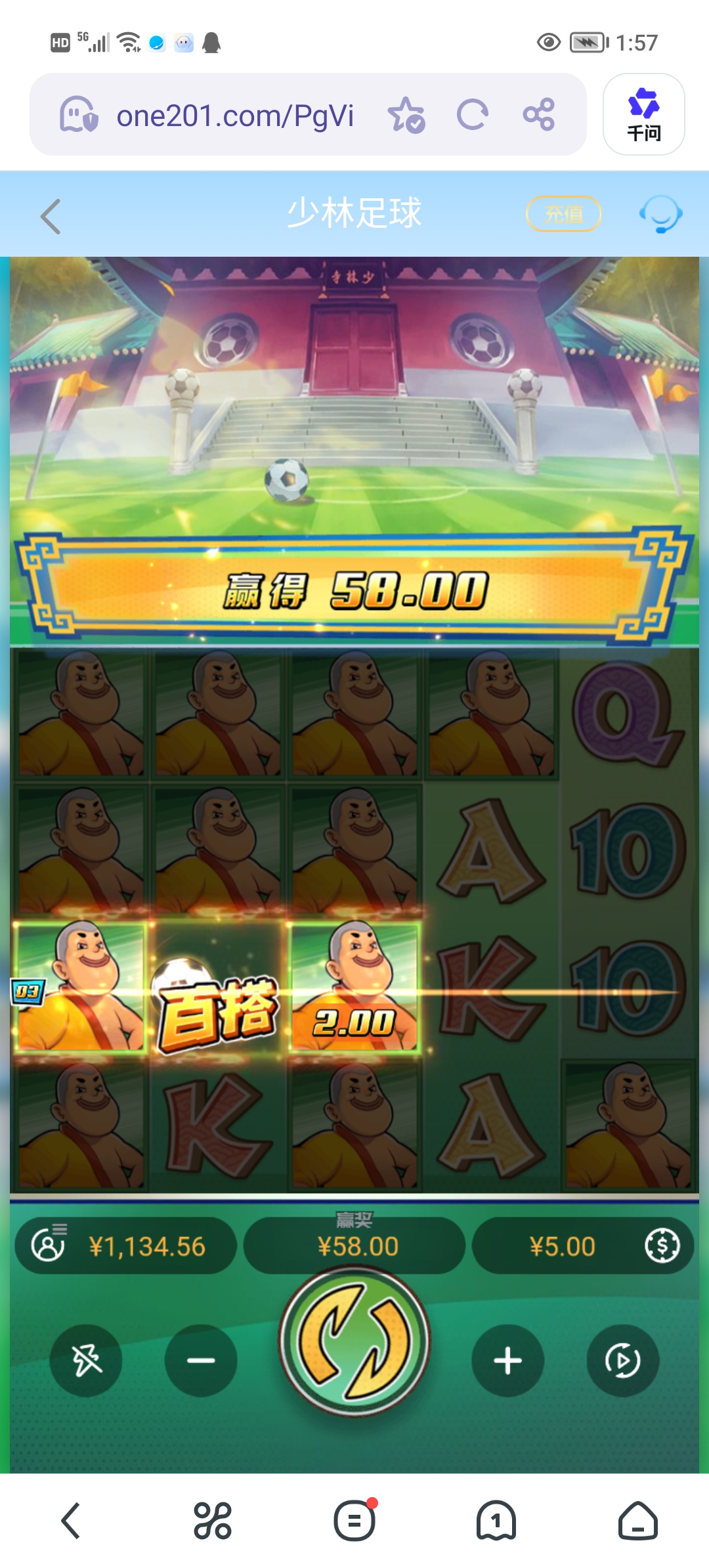
Task: Go back from the 少林足球 game page
Action: coord(51,216)
